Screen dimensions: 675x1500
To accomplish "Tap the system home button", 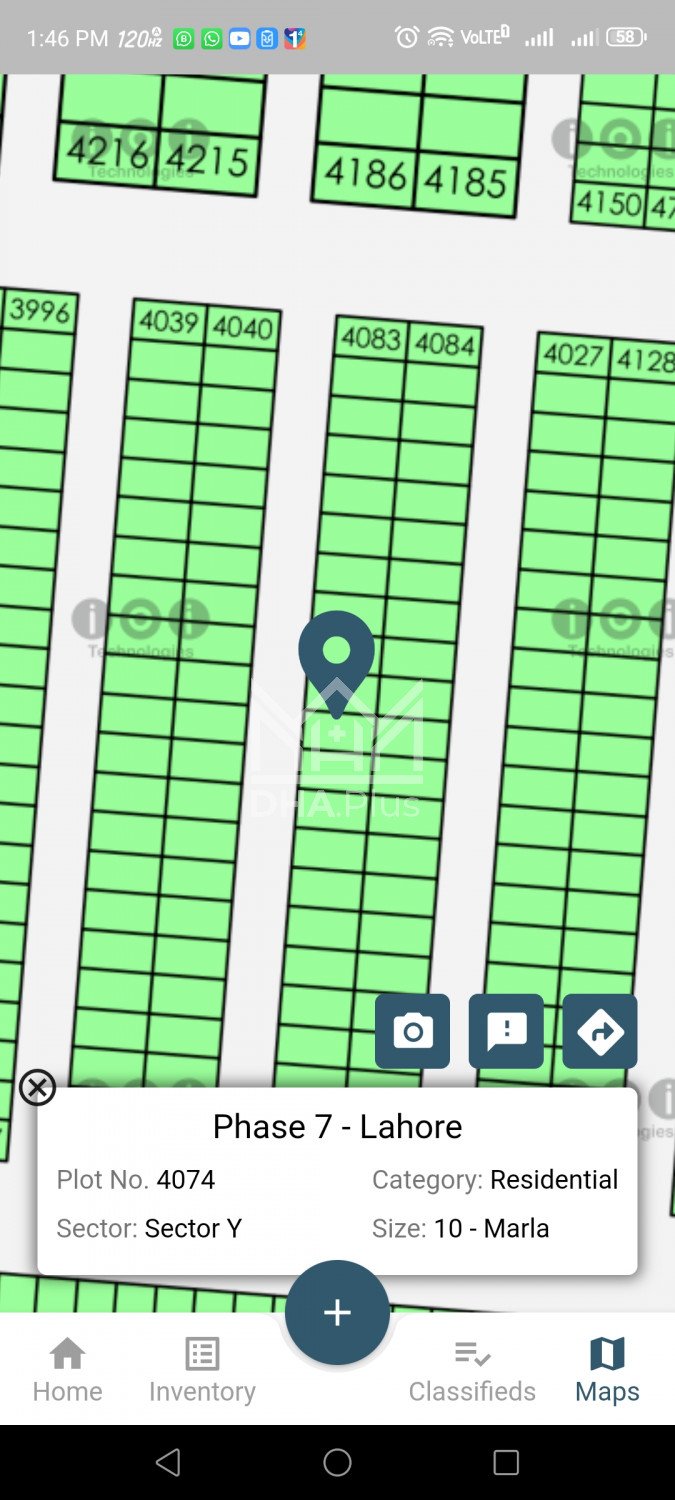I will click(337, 1463).
